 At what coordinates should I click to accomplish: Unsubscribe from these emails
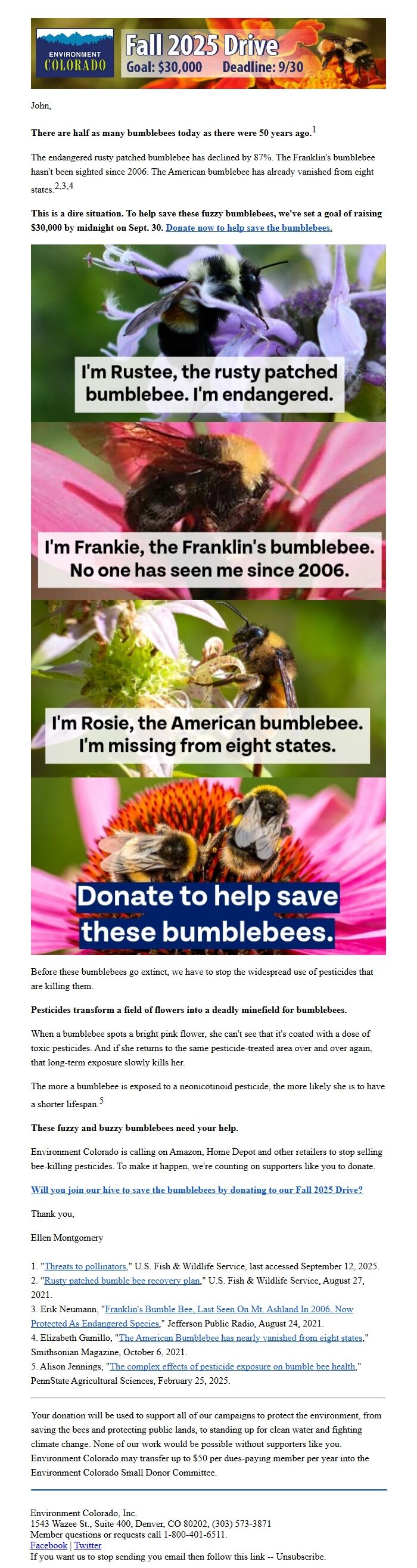point(300,1557)
